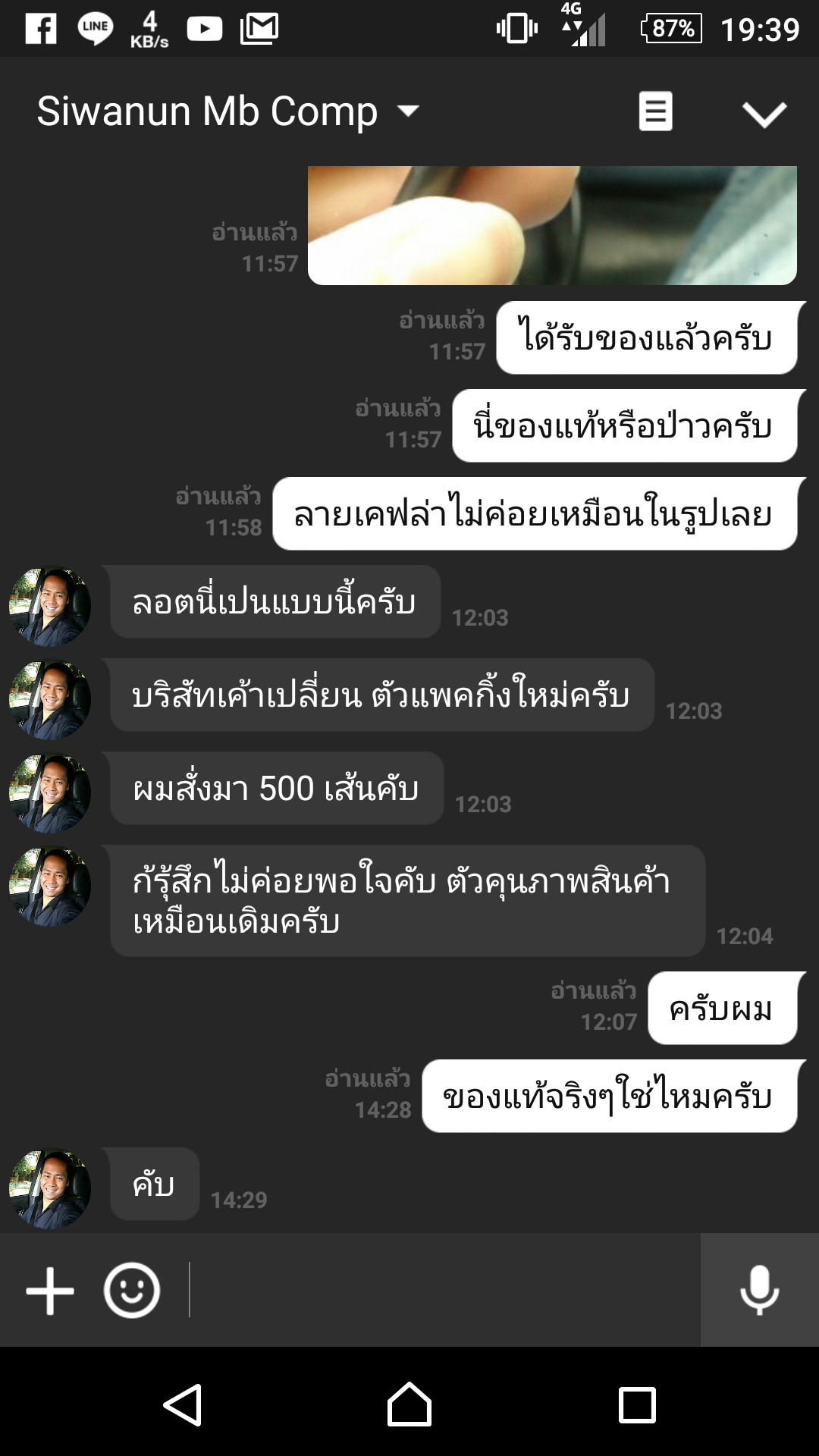
Task: Open the photo sent at 11:57
Action: tap(551, 225)
